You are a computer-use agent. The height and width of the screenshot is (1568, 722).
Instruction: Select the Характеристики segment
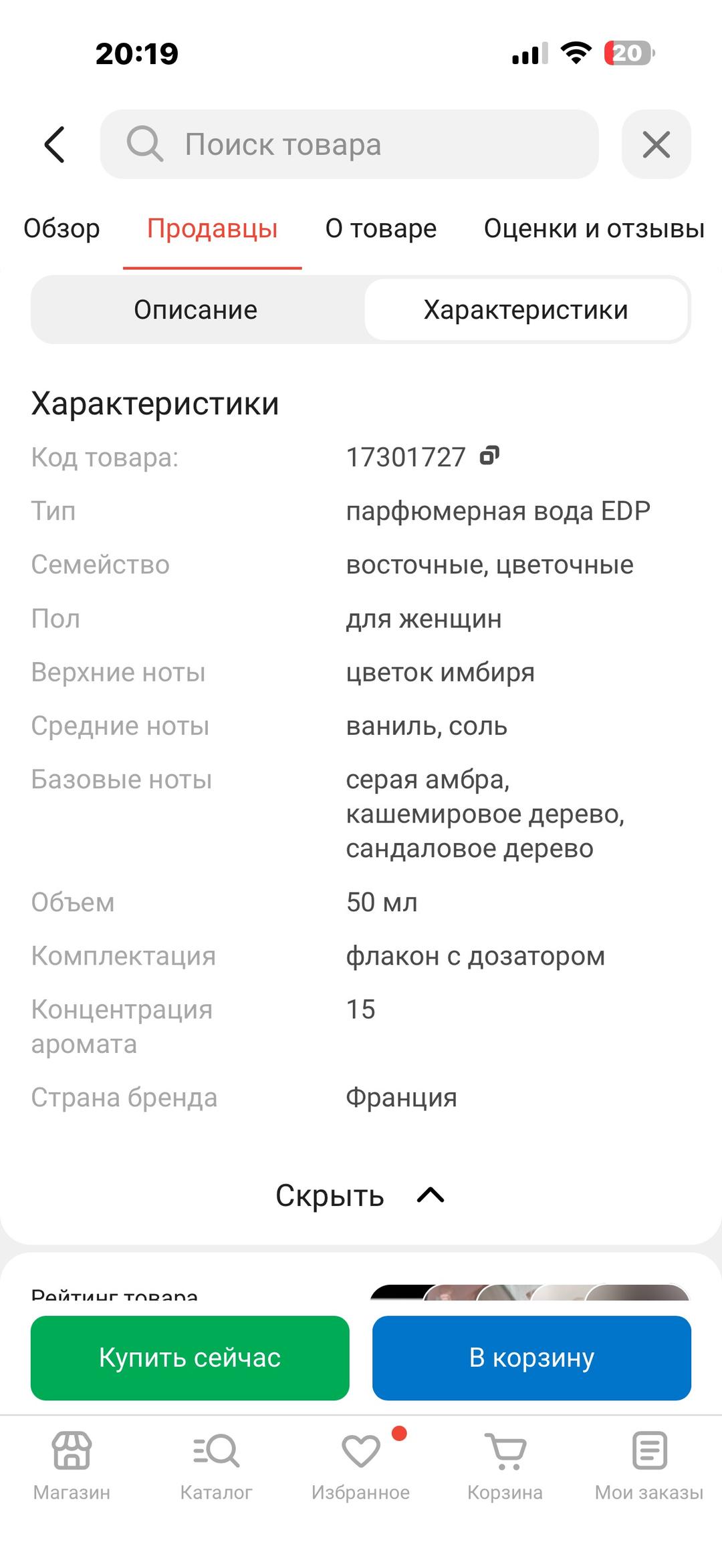(526, 310)
